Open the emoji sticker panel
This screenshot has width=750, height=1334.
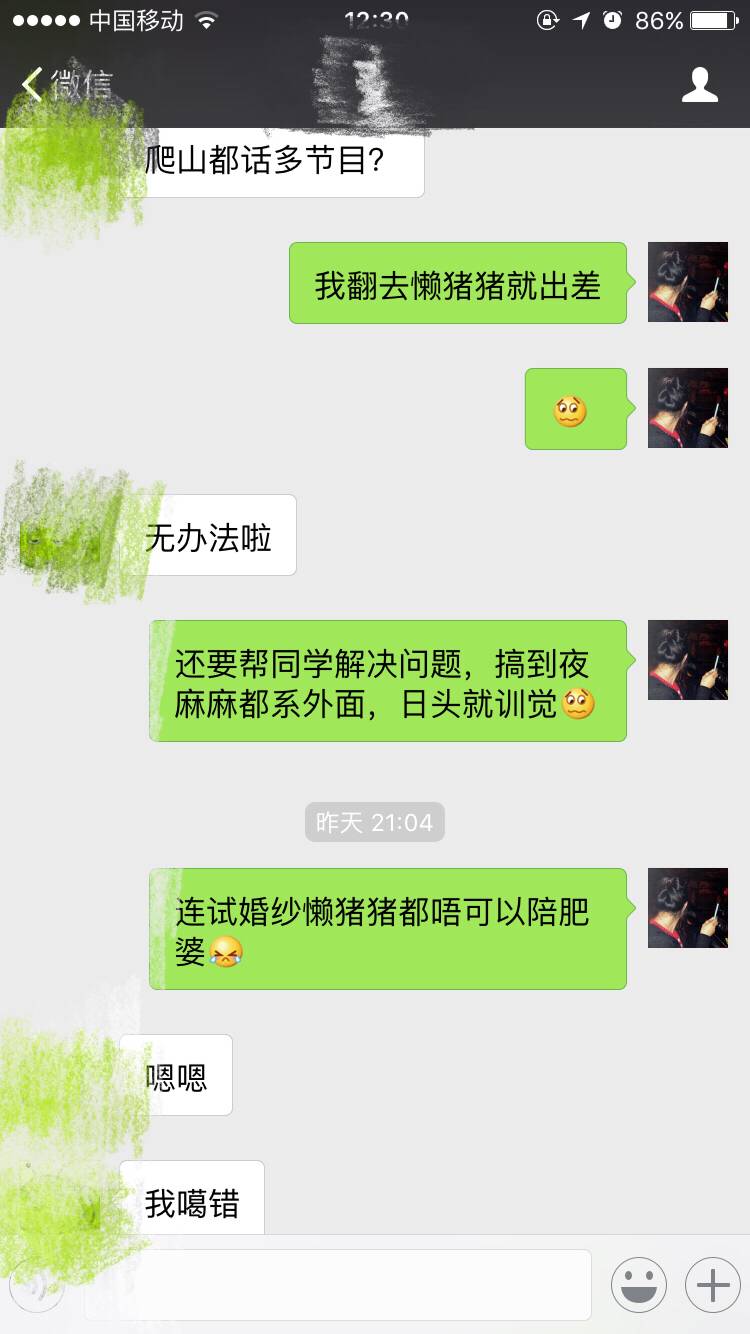point(639,1284)
